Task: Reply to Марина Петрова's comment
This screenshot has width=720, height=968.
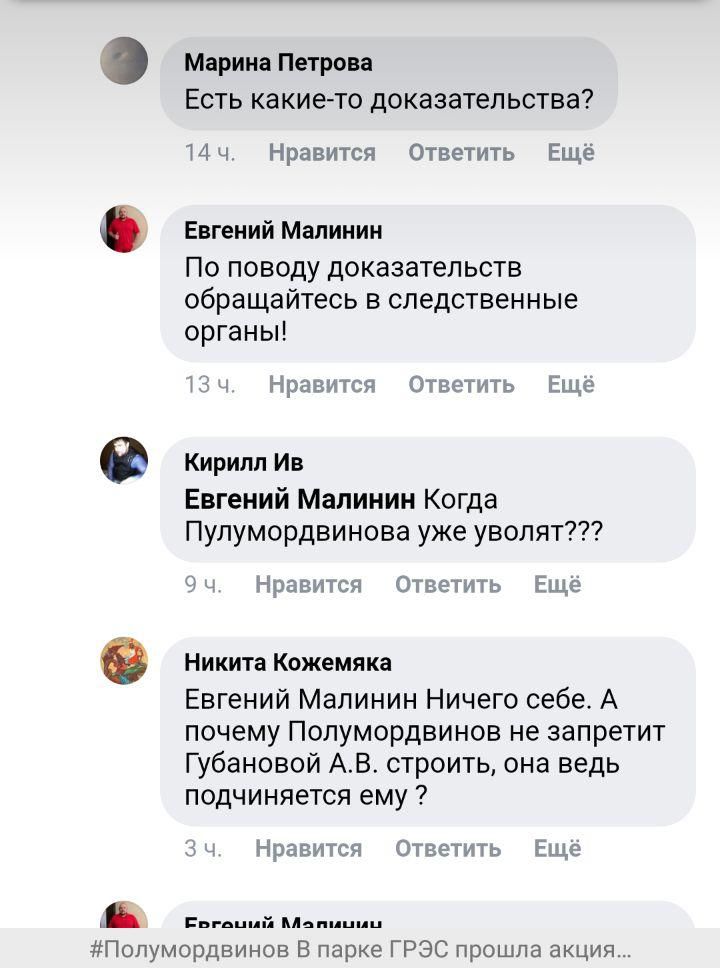Action: tap(461, 153)
